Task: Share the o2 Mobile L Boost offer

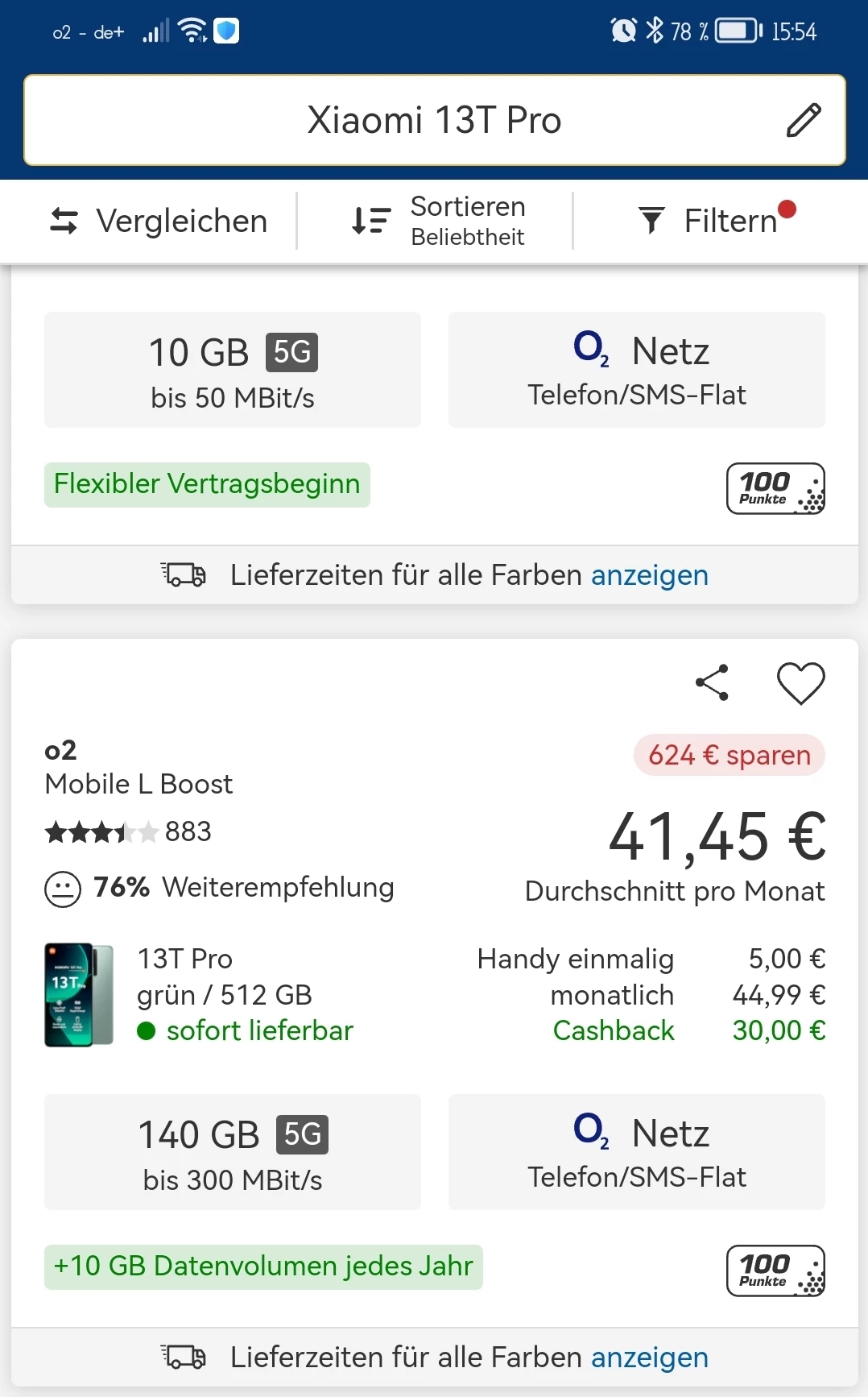Action: 712,683
